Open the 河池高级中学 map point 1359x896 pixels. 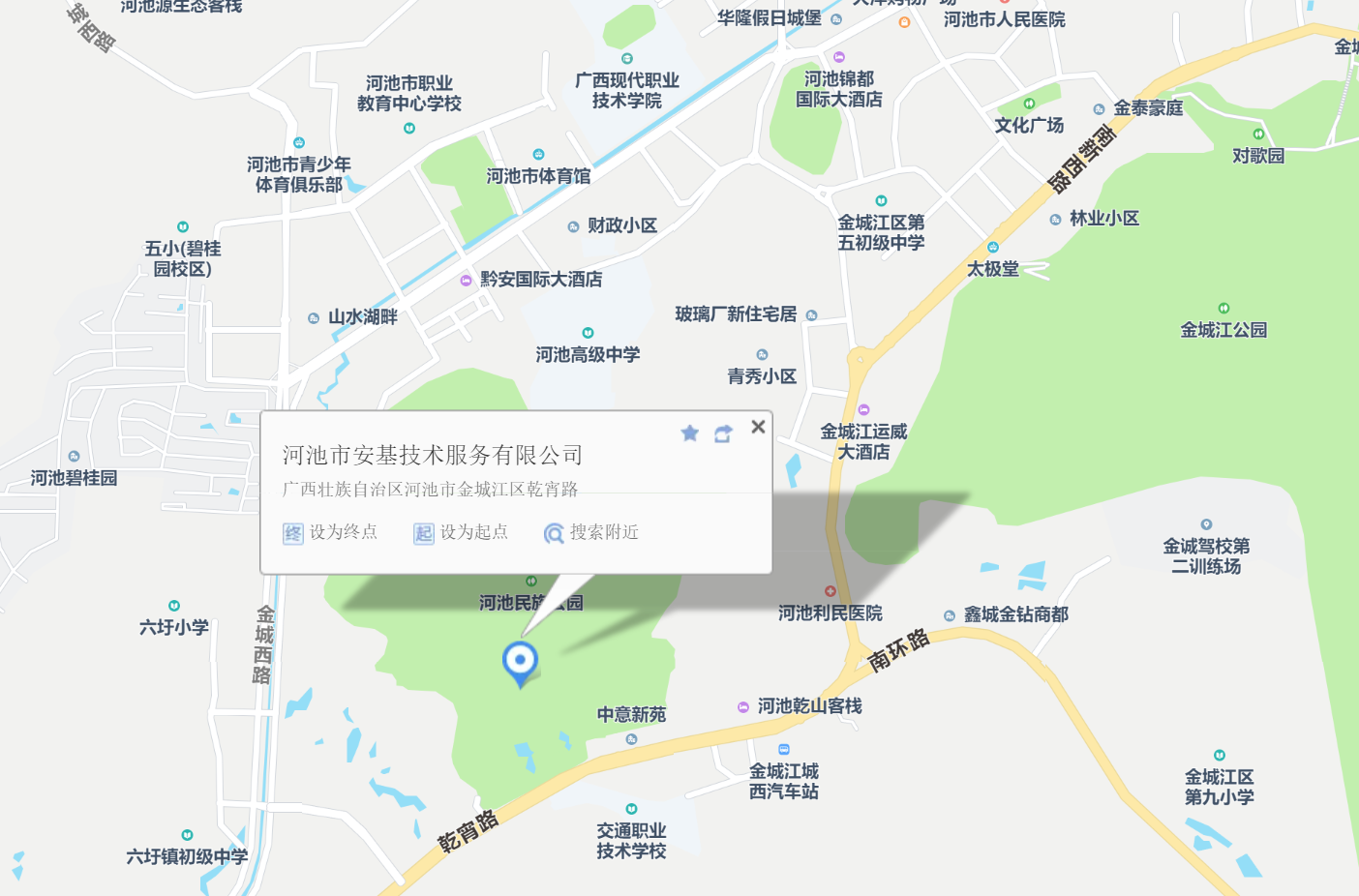point(588,334)
